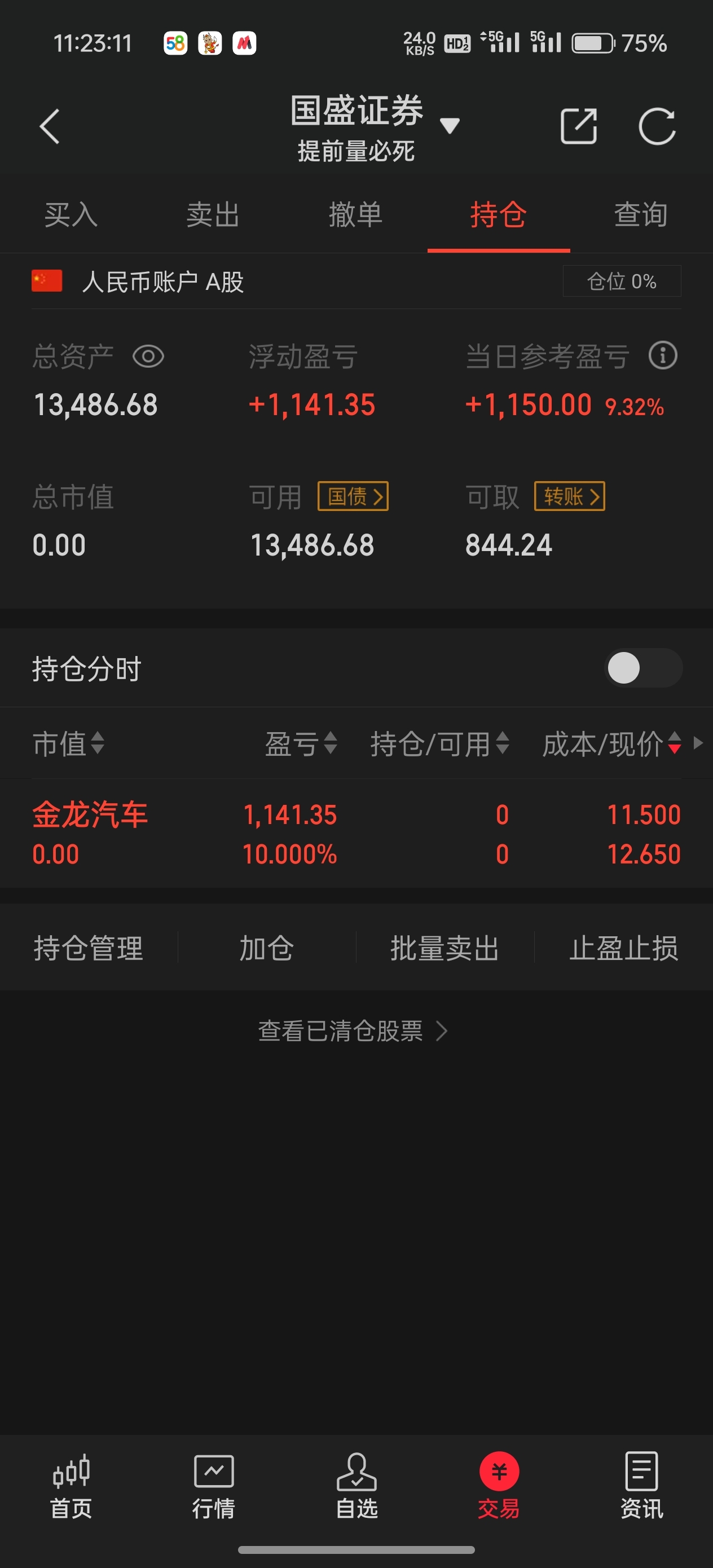
Task: Hide total assets with the eye icon
Action: tap(148, 356)
